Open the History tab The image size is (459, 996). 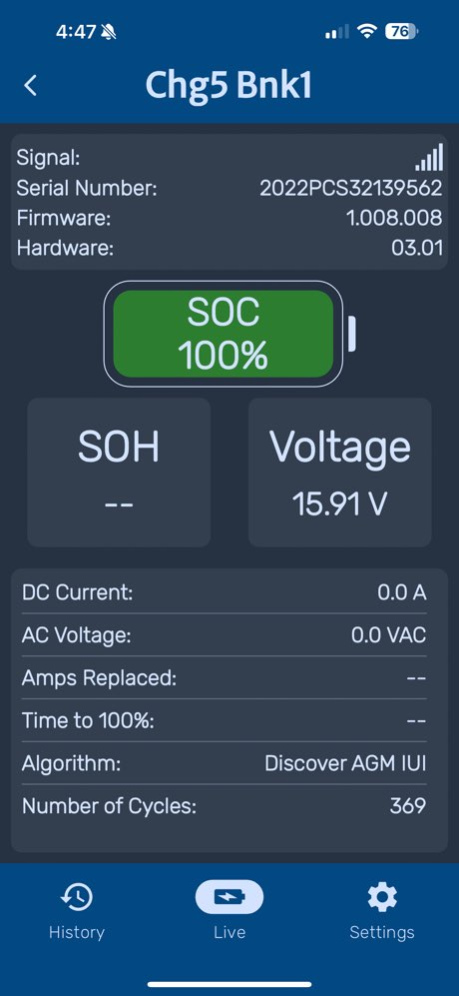[77, 912]
